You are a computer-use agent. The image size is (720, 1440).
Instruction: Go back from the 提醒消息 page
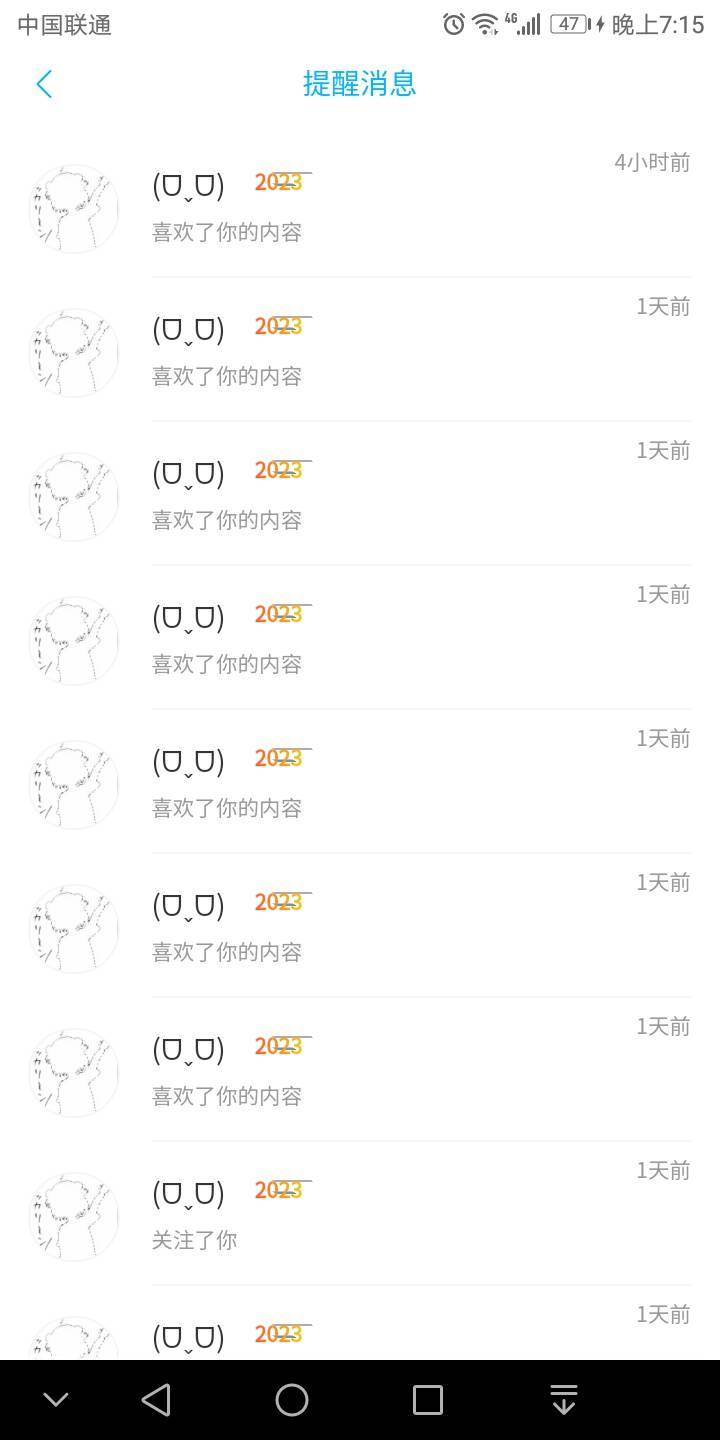(x=44, y=84)
